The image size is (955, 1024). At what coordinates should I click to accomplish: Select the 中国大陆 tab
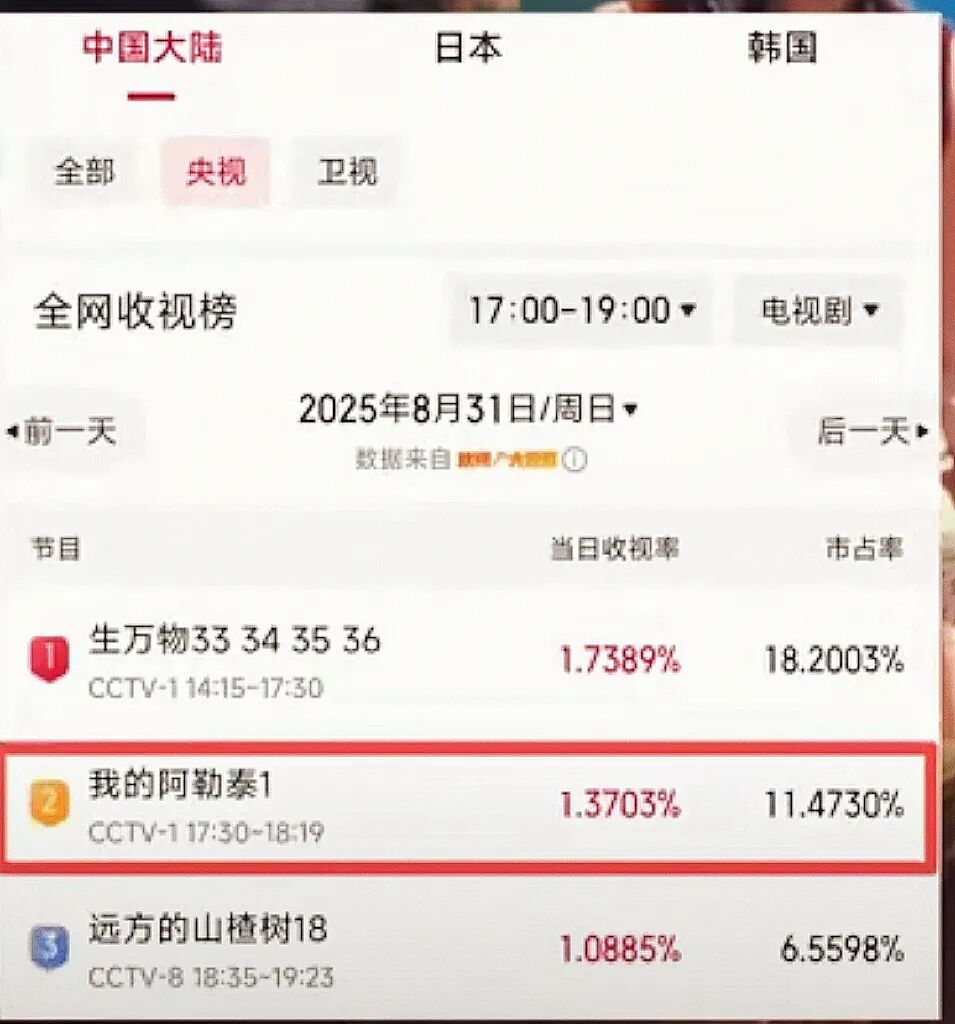152,49
